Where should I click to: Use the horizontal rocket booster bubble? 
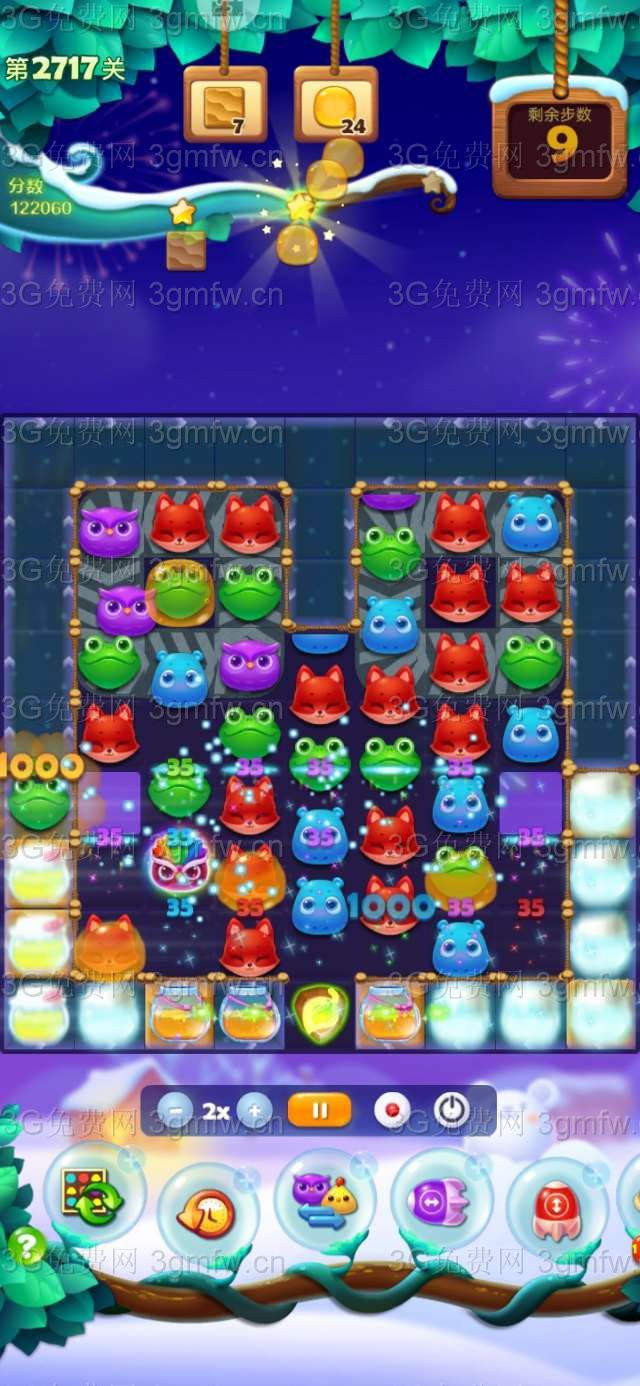[441, 1198]
